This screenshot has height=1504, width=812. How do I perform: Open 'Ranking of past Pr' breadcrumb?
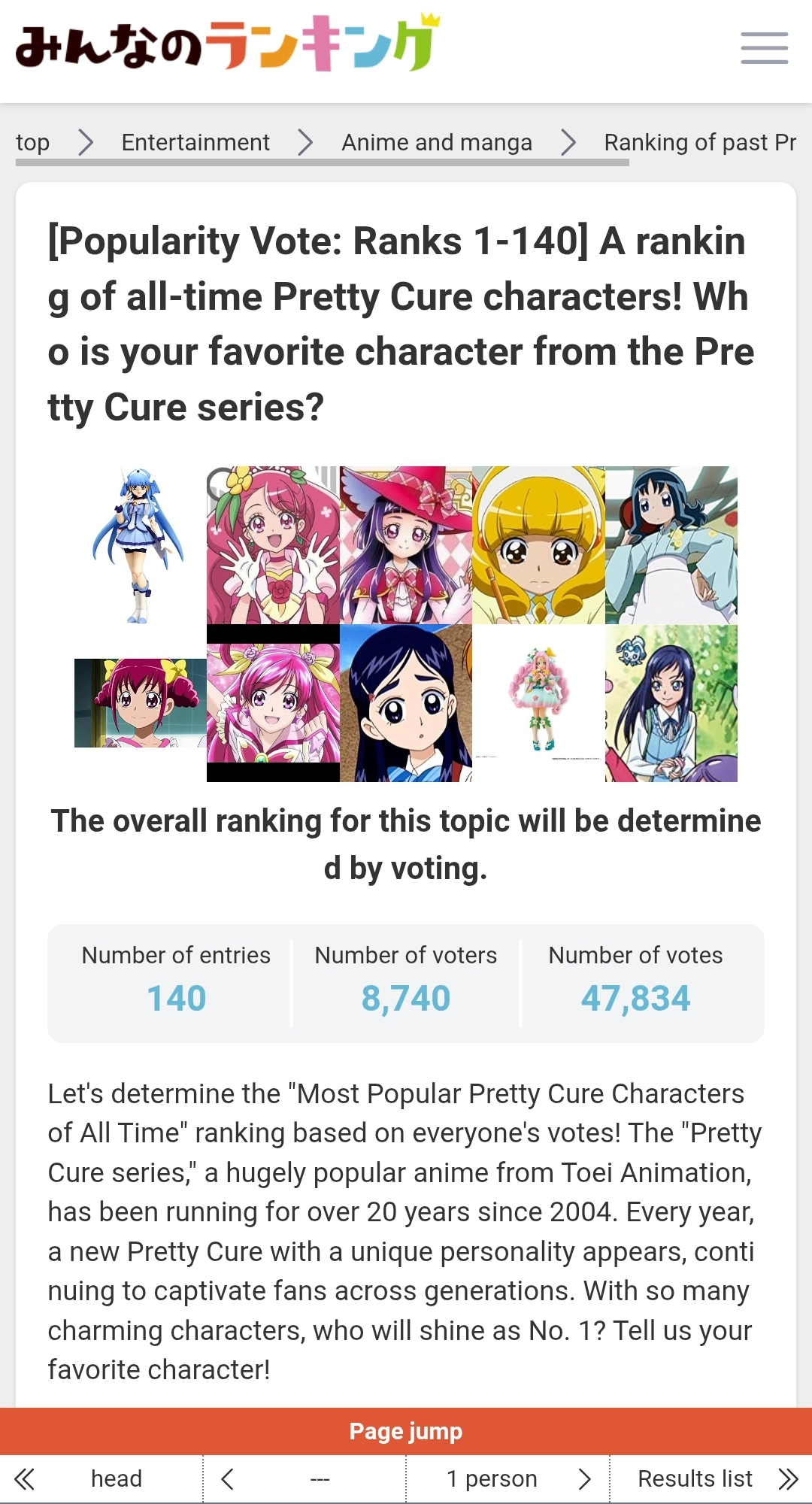pos(700,142)
